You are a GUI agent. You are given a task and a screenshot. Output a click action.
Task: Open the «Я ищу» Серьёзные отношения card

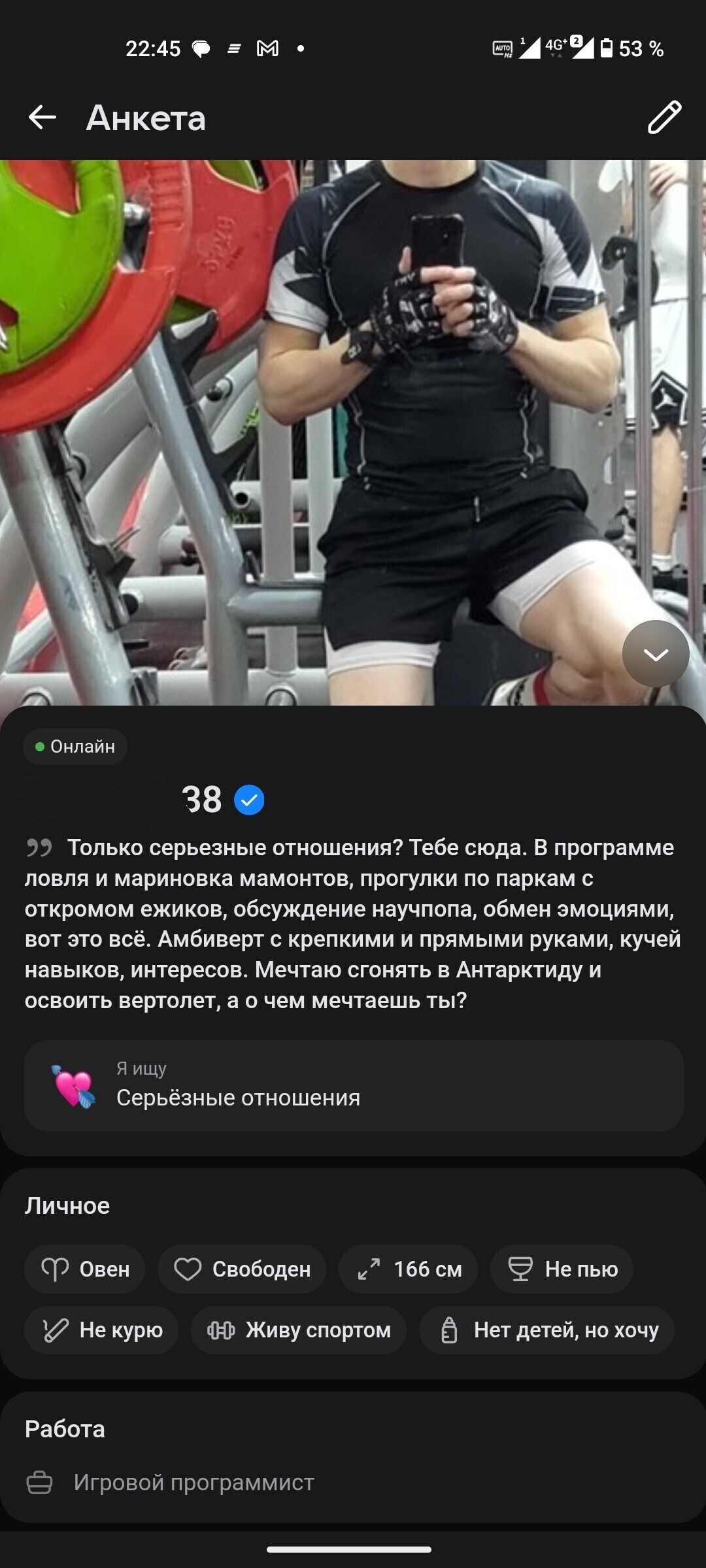(x=353, y=1086)
